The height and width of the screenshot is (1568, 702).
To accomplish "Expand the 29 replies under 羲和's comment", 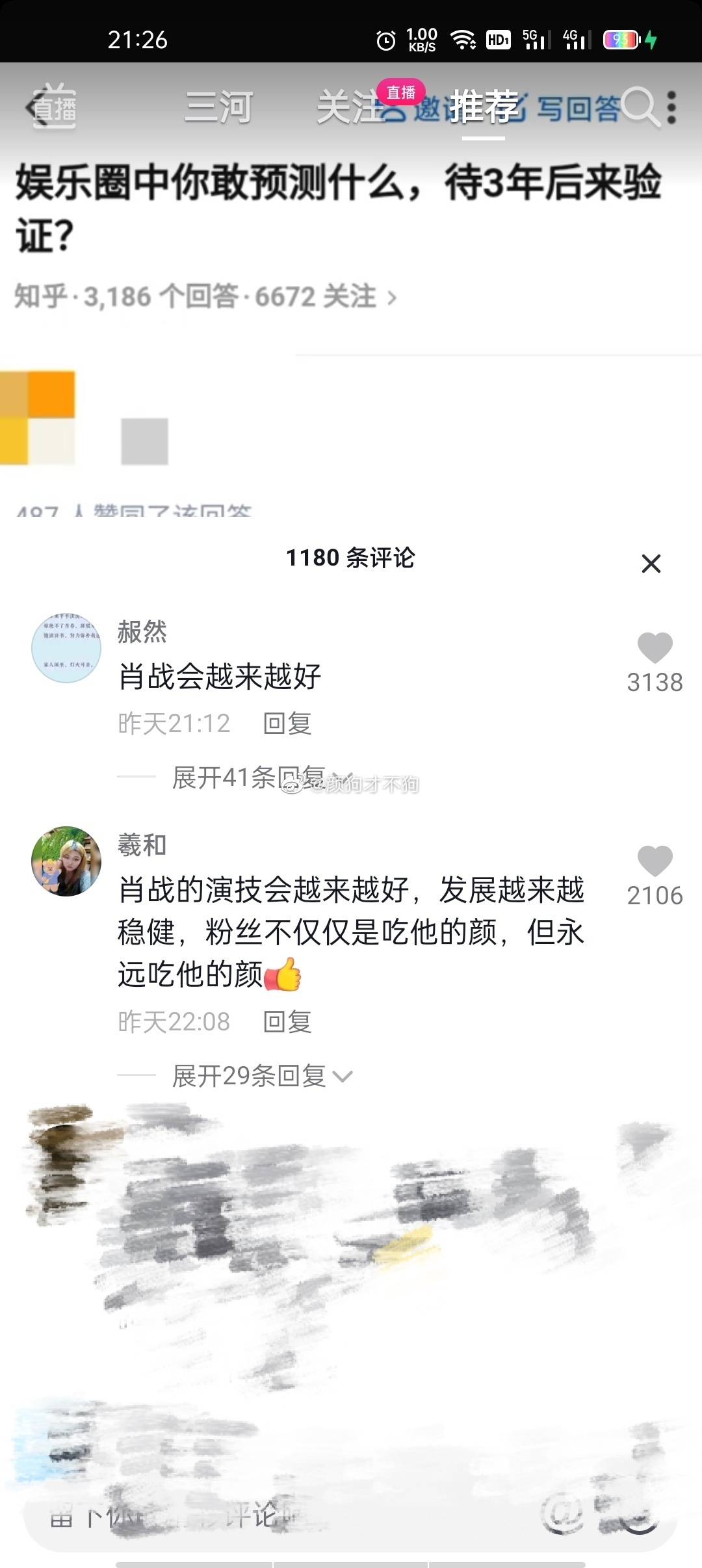I will [261, 1076].
